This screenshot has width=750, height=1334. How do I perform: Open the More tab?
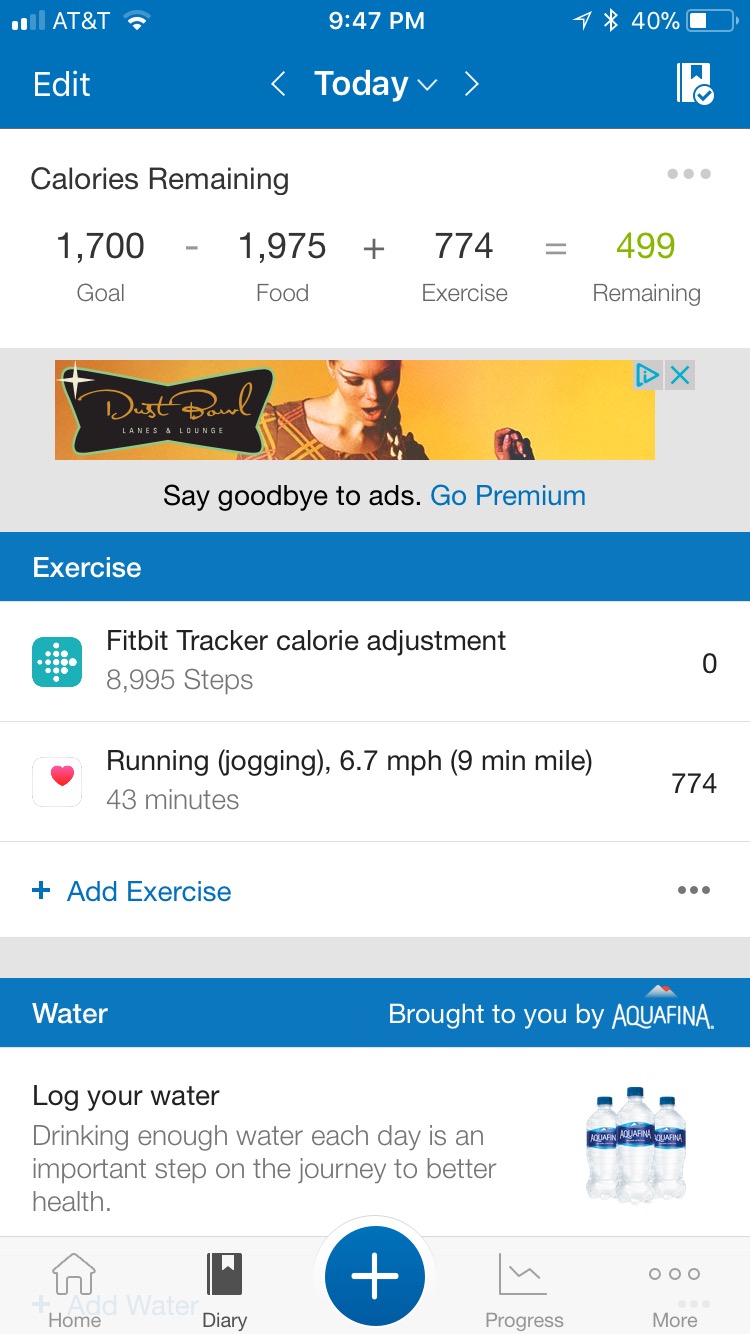[x=675, y=1290]
